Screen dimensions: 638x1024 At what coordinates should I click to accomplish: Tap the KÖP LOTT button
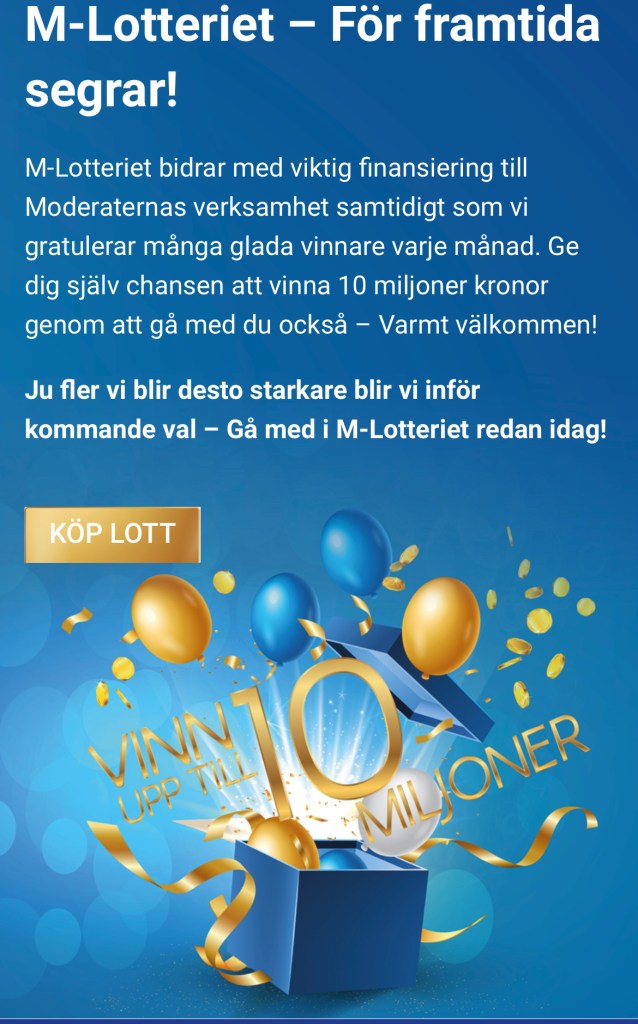[x=112, y=534]
